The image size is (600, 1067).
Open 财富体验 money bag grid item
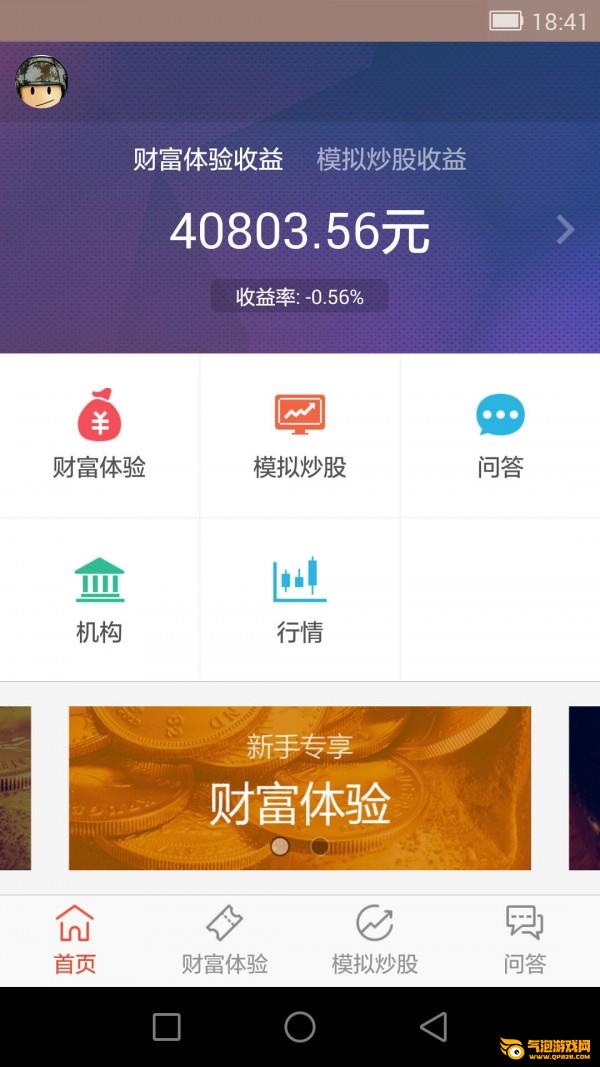pyautogui.click(x=99, y=435)
